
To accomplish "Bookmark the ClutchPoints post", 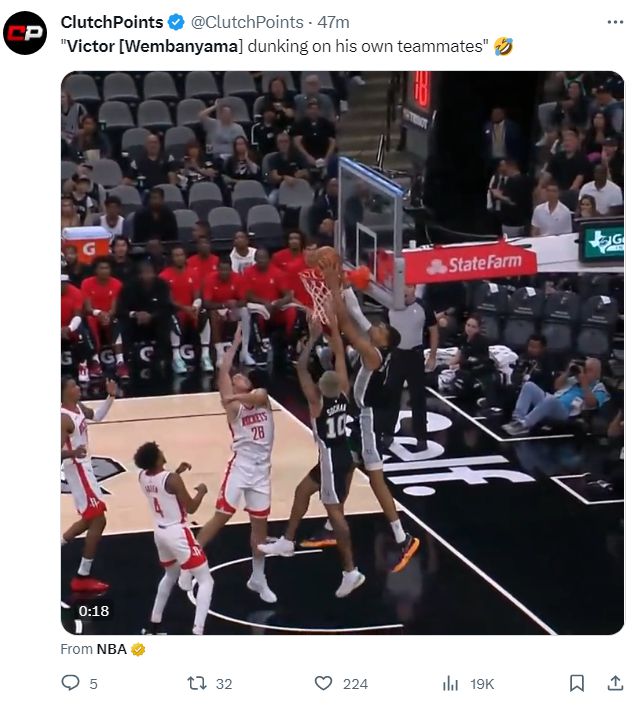I will [x=577, y=684].
